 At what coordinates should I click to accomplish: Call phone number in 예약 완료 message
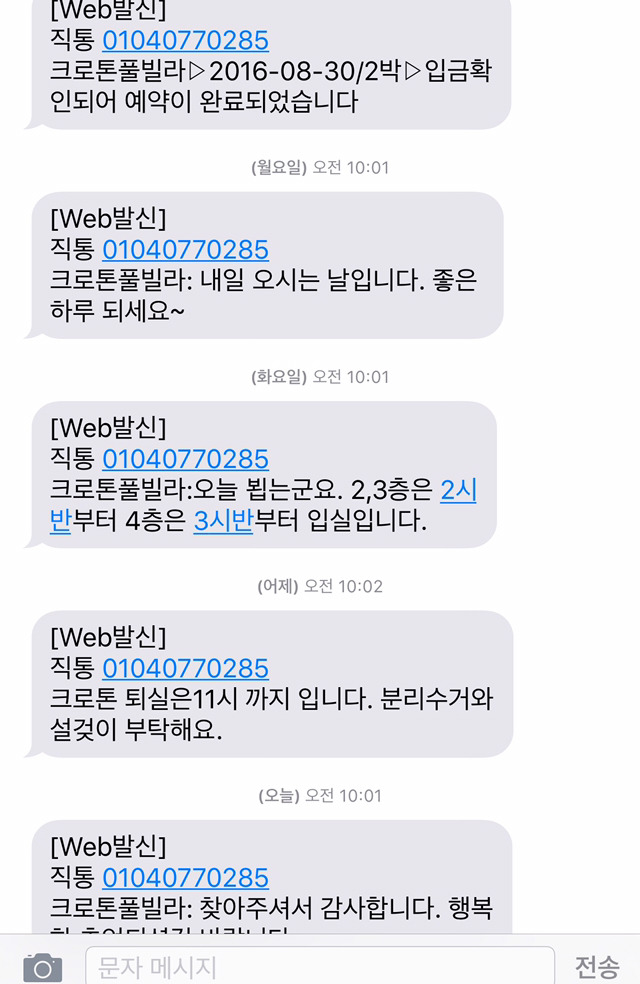(x=185, y=41)
